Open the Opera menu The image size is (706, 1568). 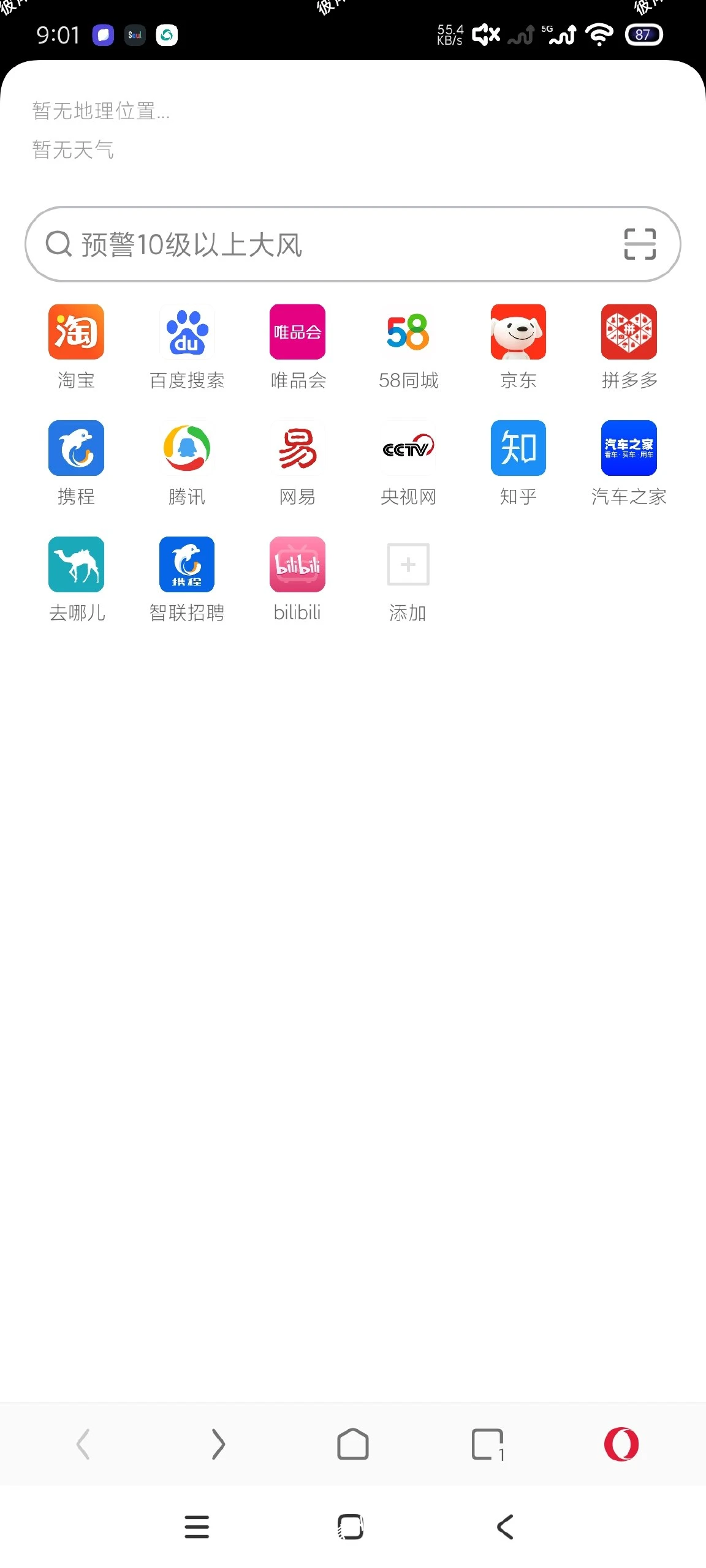(621, 1445)
